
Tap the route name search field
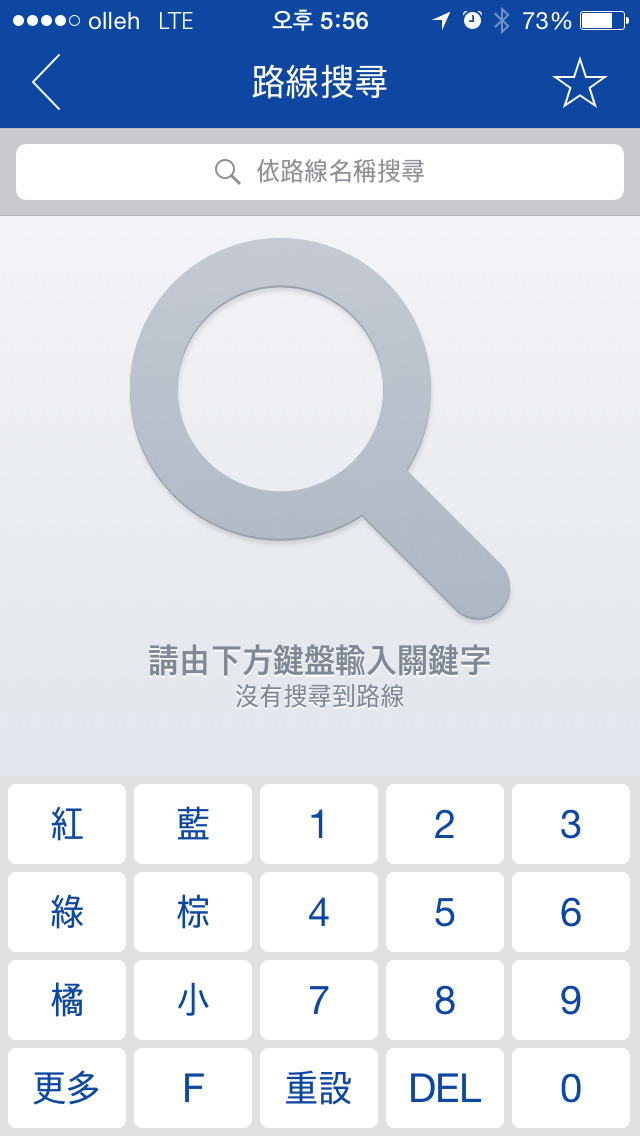click(x=320, y=172)
